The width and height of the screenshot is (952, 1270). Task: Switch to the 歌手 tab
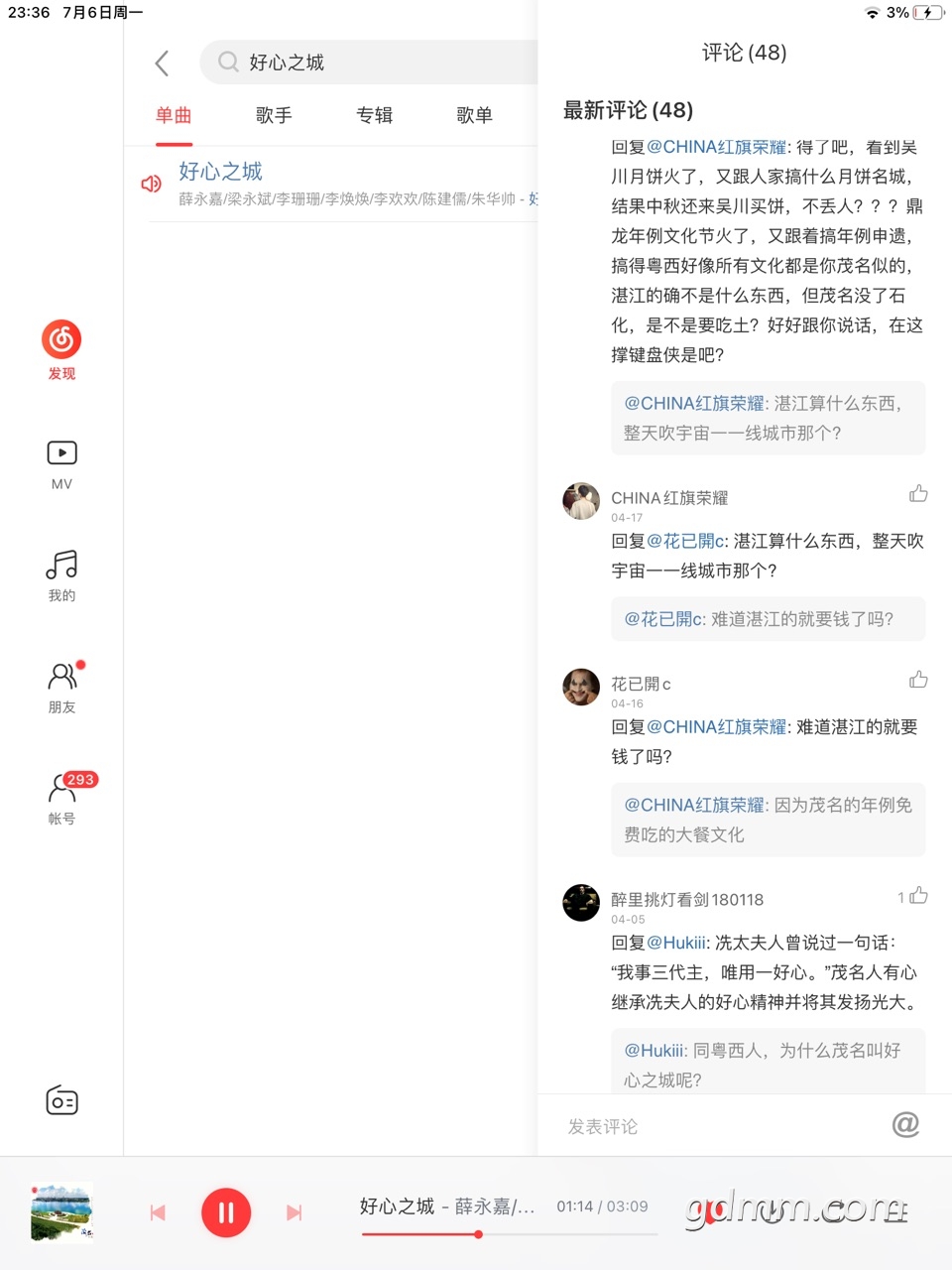click(x=274, y=115)
